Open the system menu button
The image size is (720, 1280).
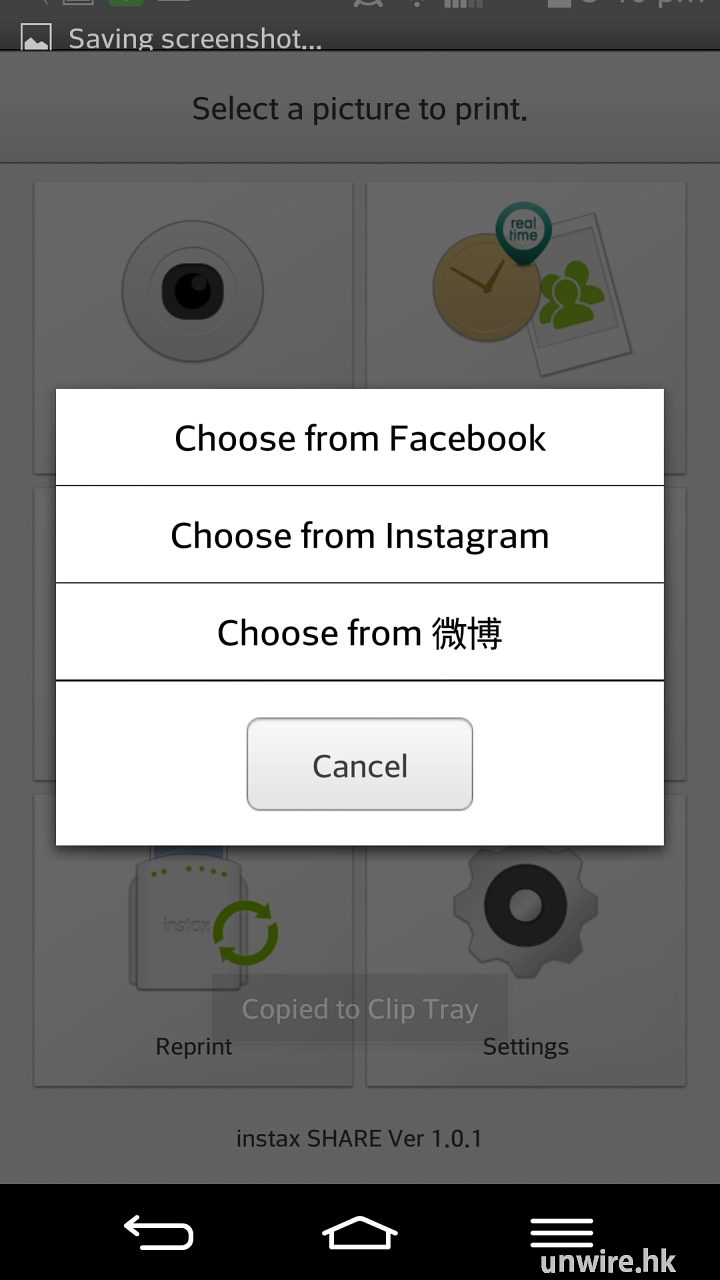click(x=561, y=1232)
